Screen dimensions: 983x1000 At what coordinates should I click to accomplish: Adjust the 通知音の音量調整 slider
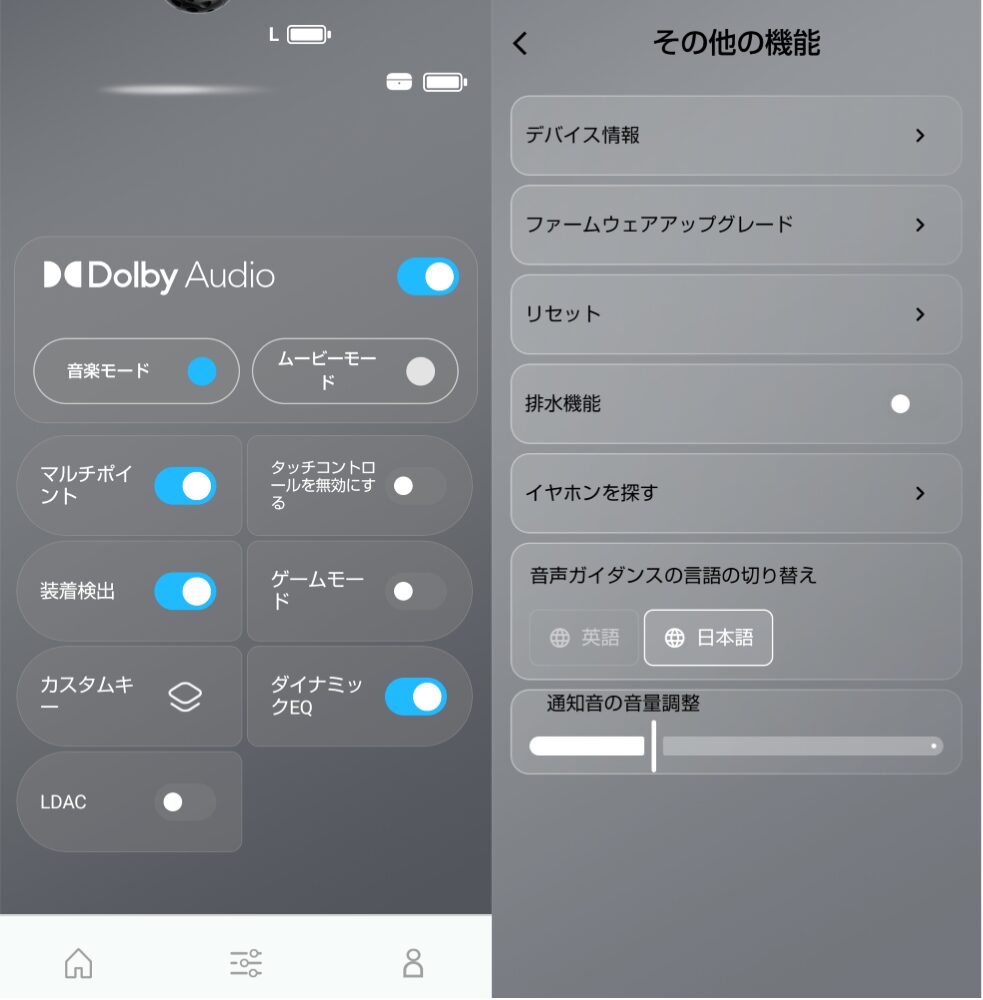pyautogui.click(x=654, y=746)
